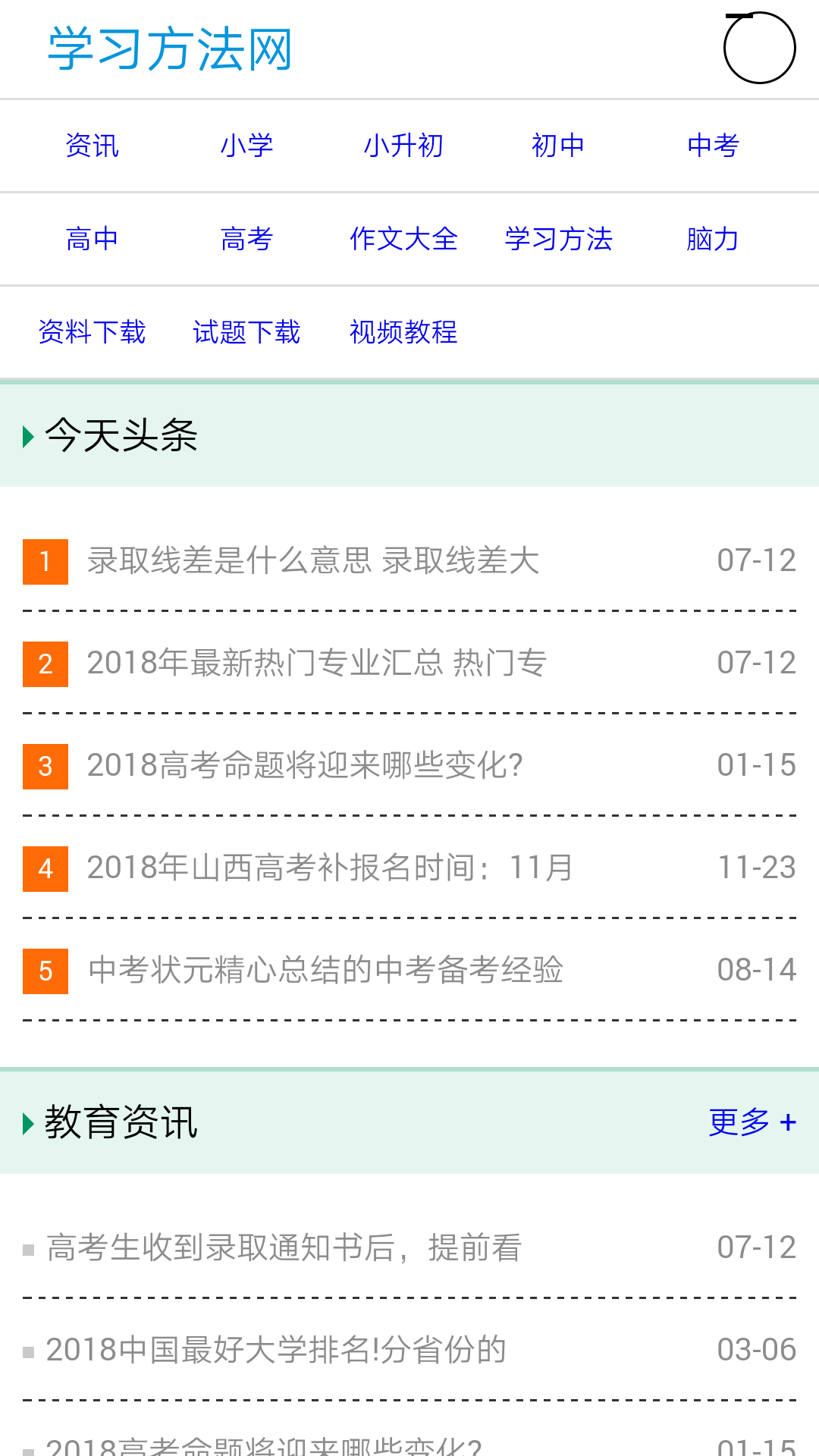Visit the 脑力 section
The image size is (819, 1456).
point(713,239)
